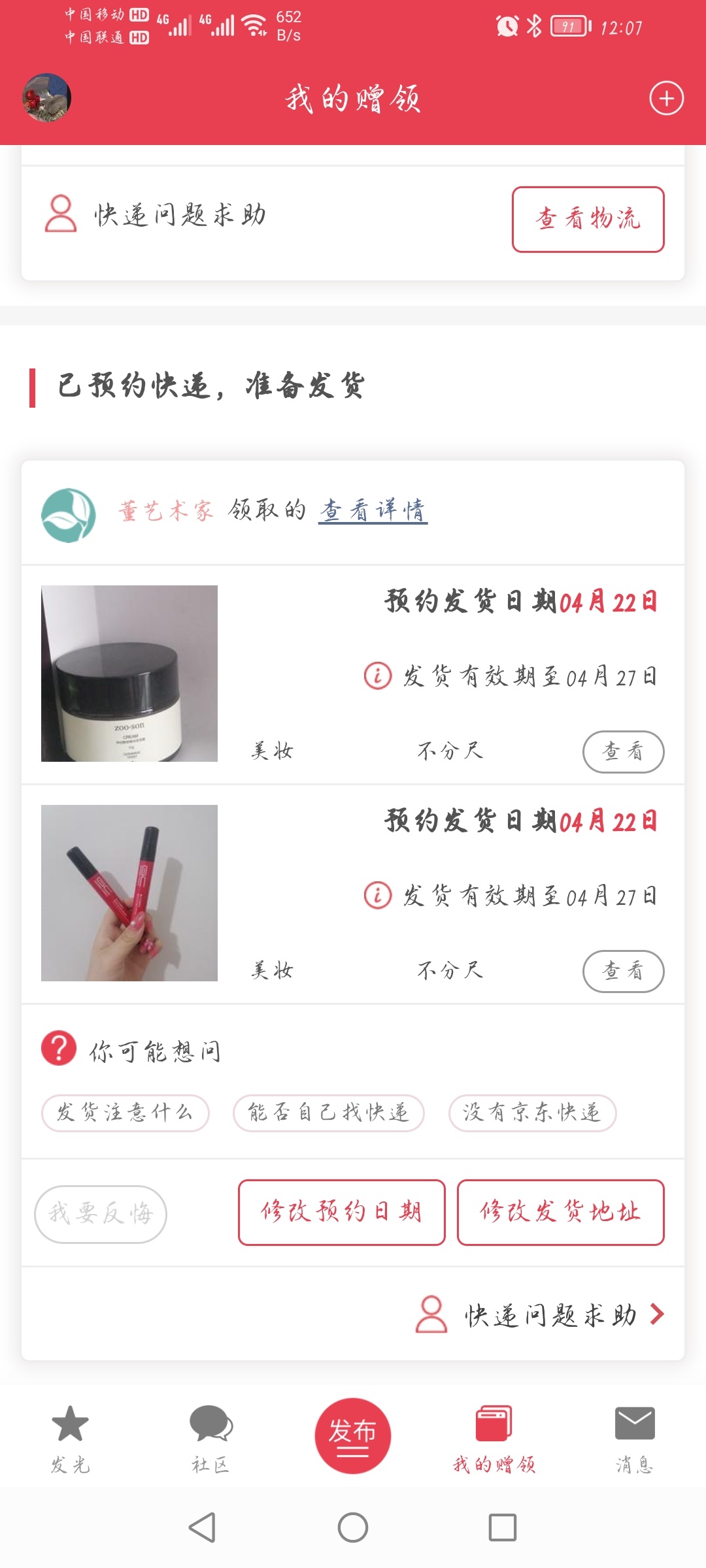Select the 能否自己找快递 question chip
This screenshot has width=706, height=1568.
click(328, 1113)
